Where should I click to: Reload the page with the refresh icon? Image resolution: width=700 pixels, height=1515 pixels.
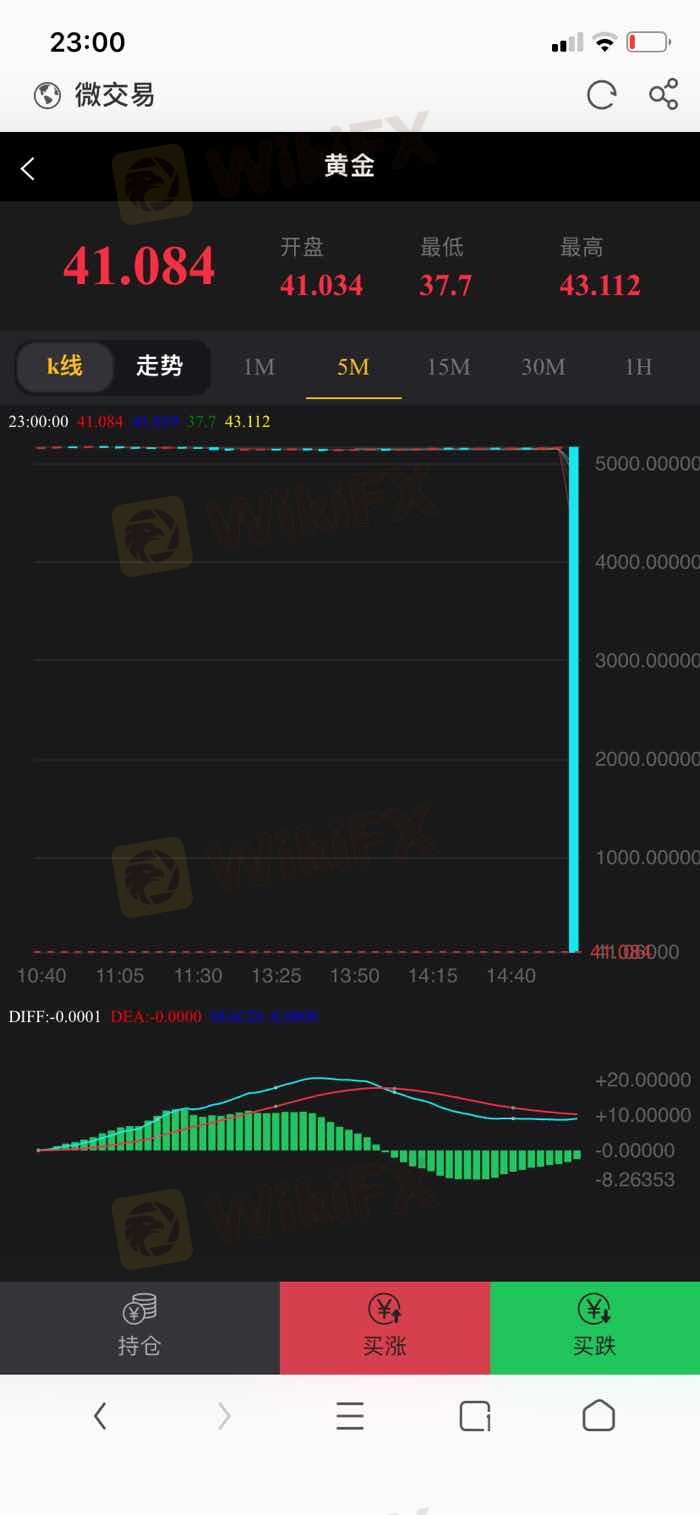coord(601,95)
